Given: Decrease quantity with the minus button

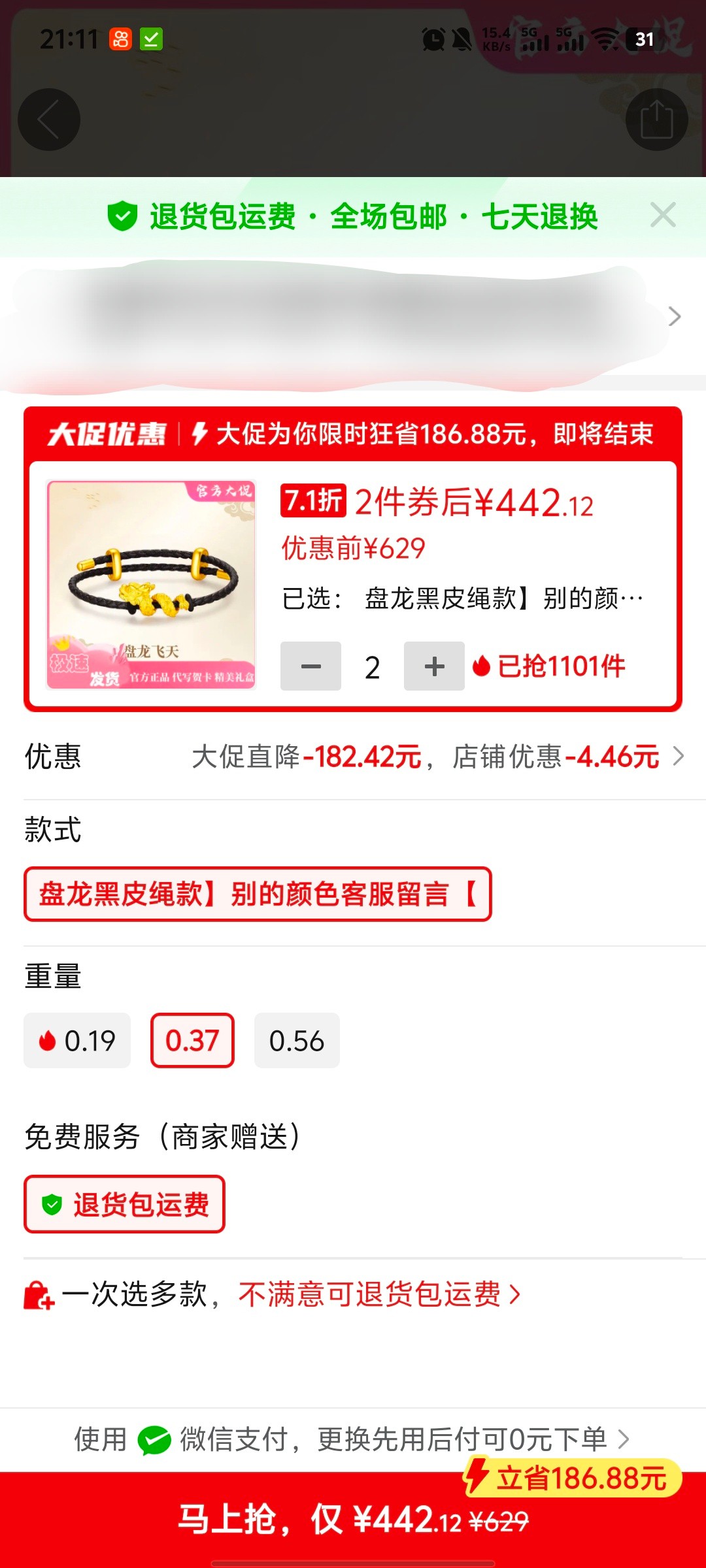Looking at the screenshot, I should (x=311, y=666).
